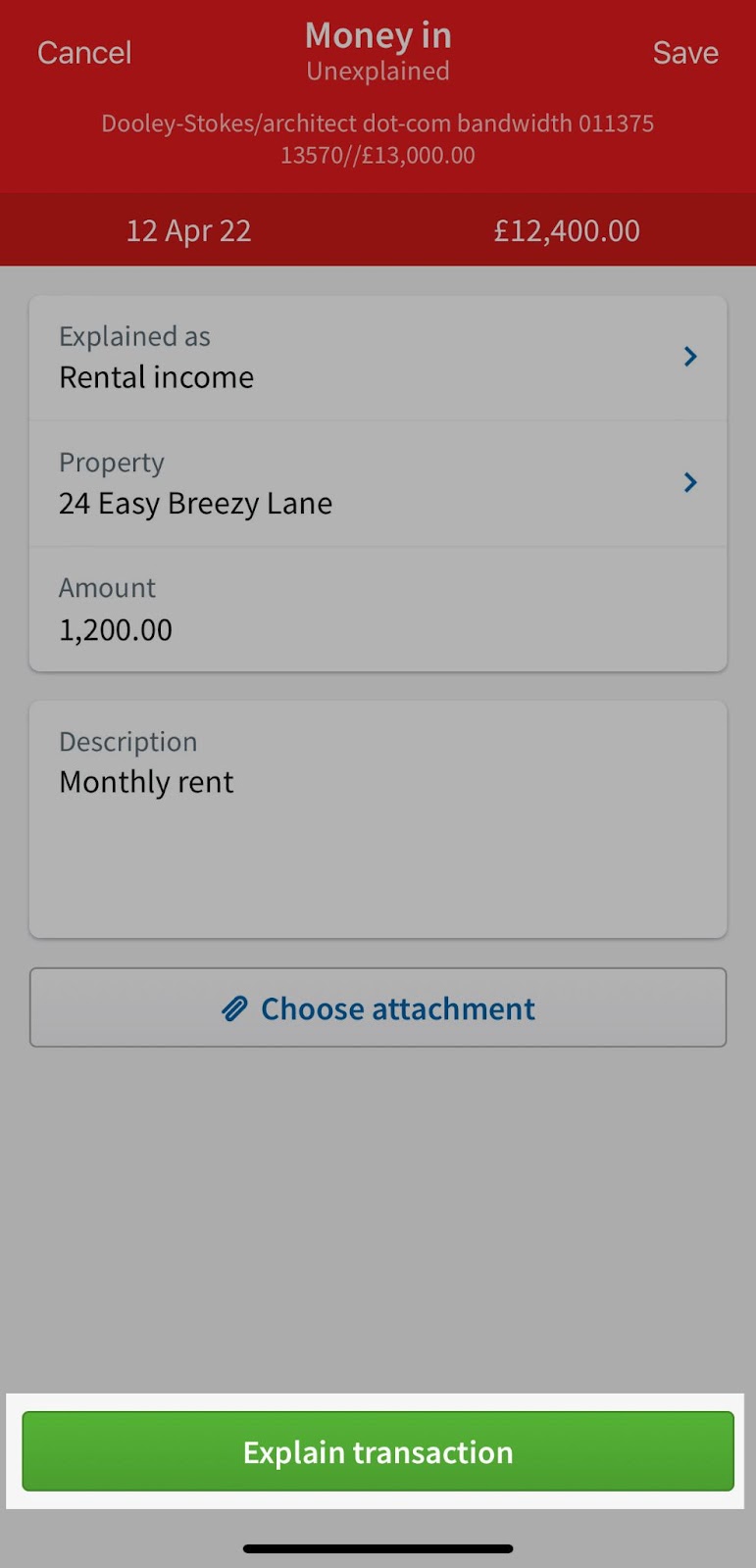The image size is (756, 1568).
Task: Tap the Explained as card
Action: tap(378, 357)
